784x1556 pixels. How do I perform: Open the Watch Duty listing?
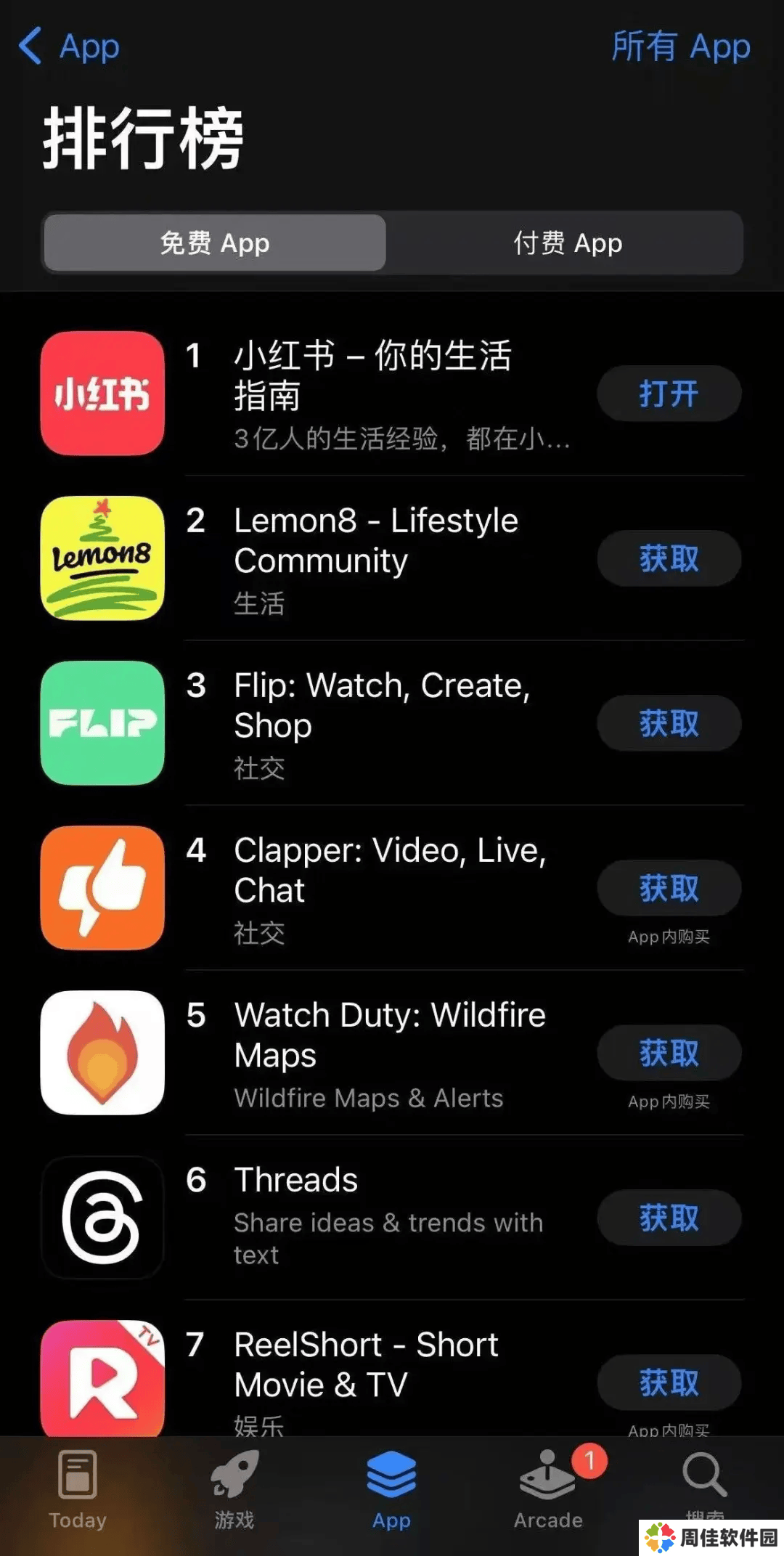click(389, 1035)
